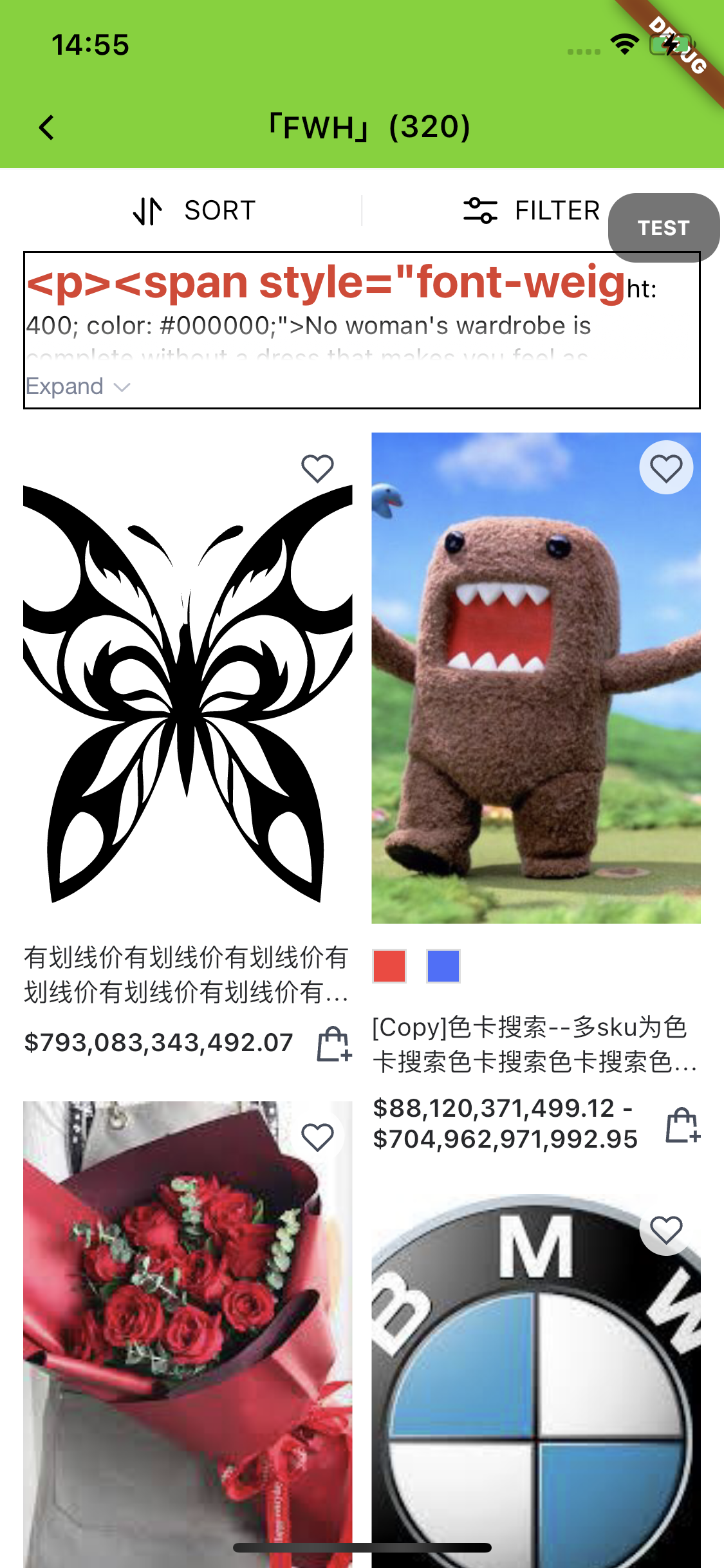This screenshot has height=1568, width=724.
Task: Tap the sort arrows icon next to SORT
Action: (x=147, y=210)
